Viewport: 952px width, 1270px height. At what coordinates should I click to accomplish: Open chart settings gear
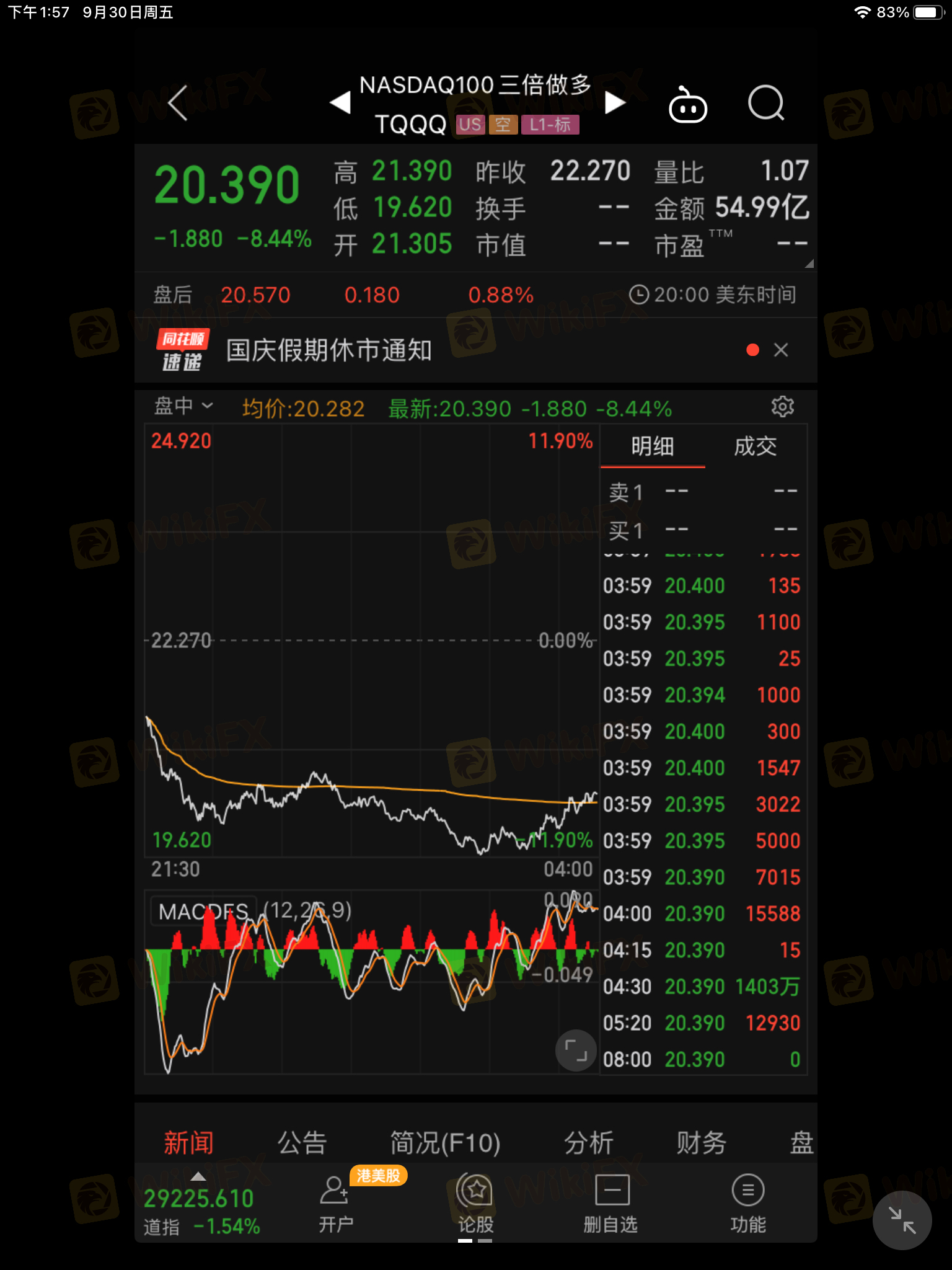782,407
